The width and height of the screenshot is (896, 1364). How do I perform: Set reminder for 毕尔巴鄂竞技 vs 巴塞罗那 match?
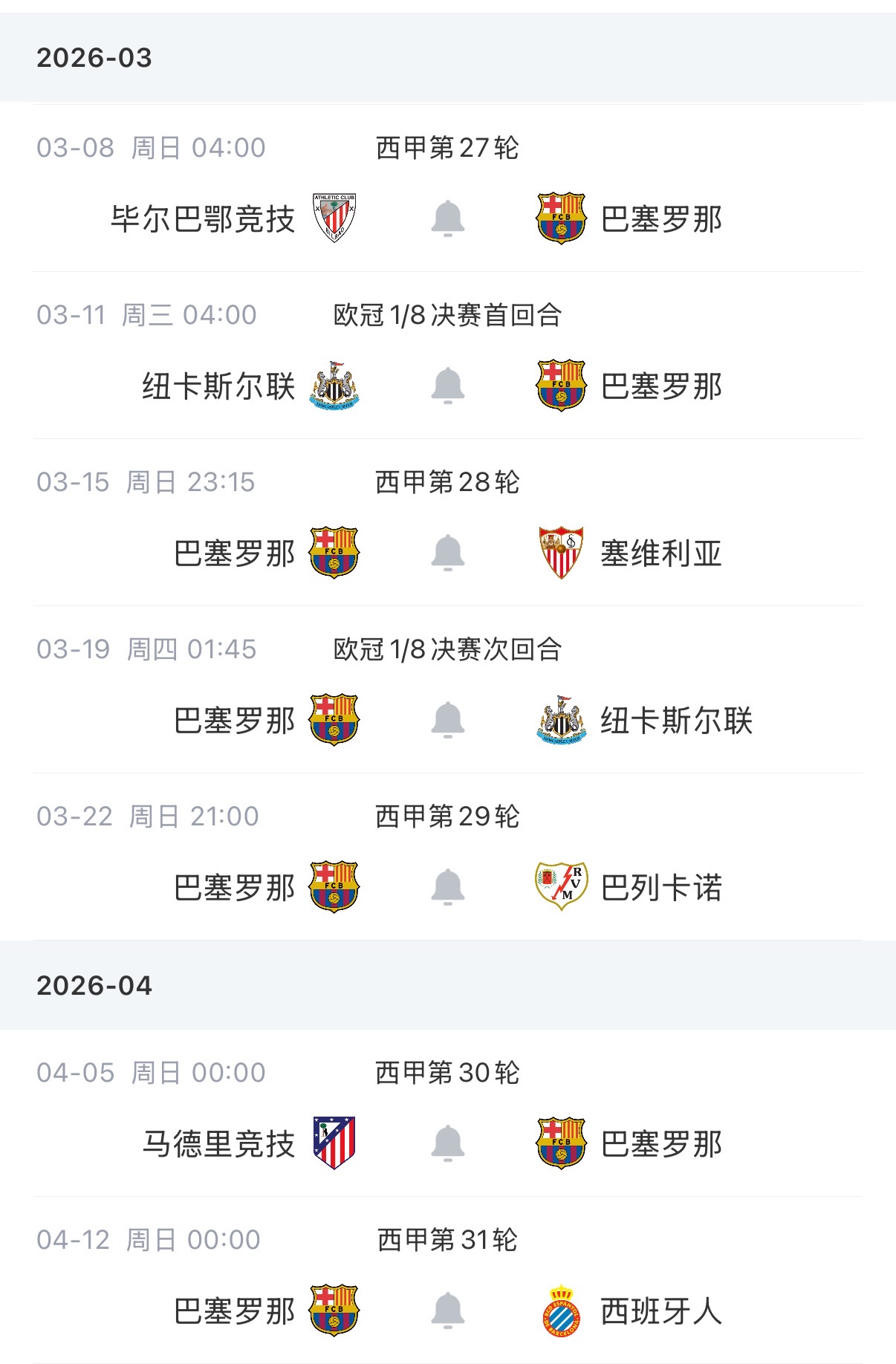(x=447, y=218)
